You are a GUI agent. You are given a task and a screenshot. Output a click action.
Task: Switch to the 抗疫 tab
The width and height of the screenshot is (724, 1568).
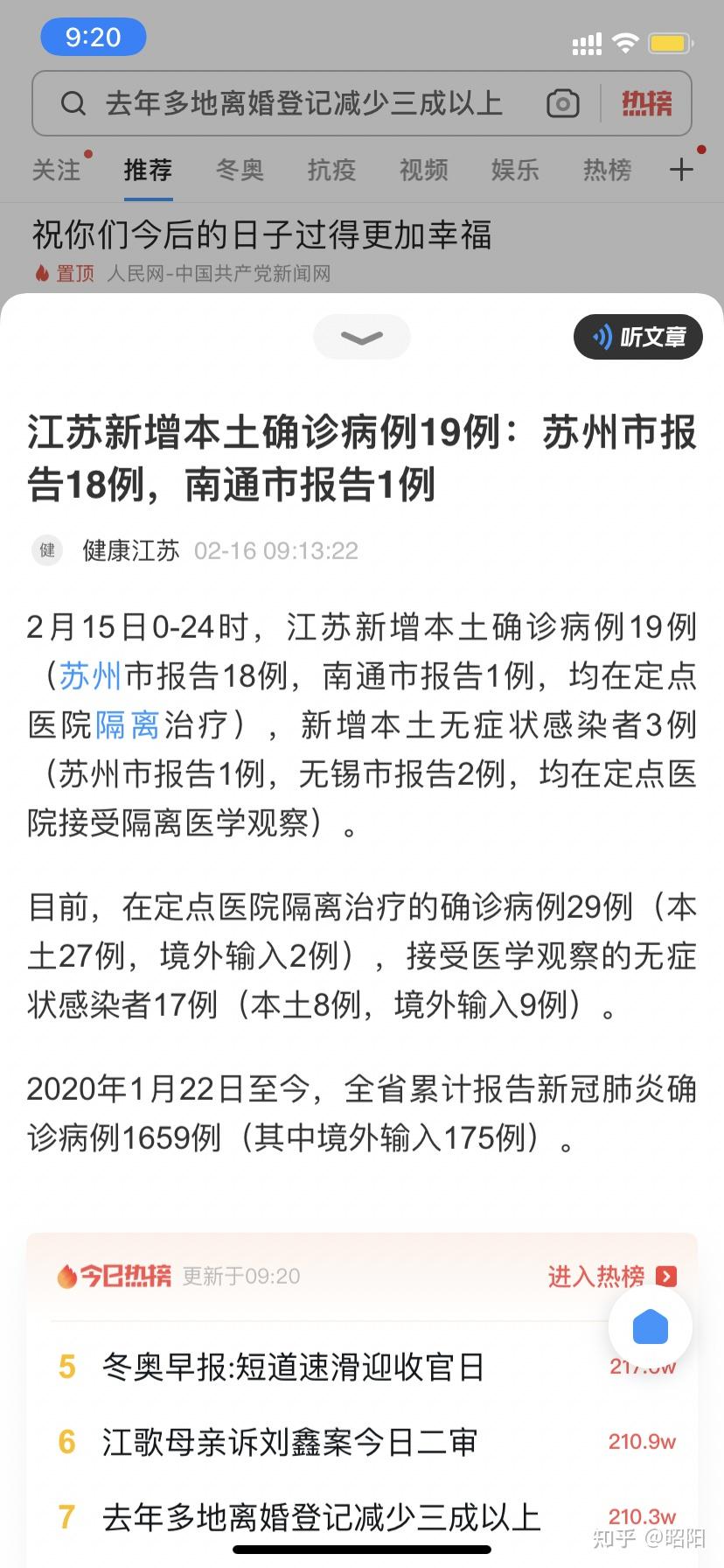click(331, 170)
